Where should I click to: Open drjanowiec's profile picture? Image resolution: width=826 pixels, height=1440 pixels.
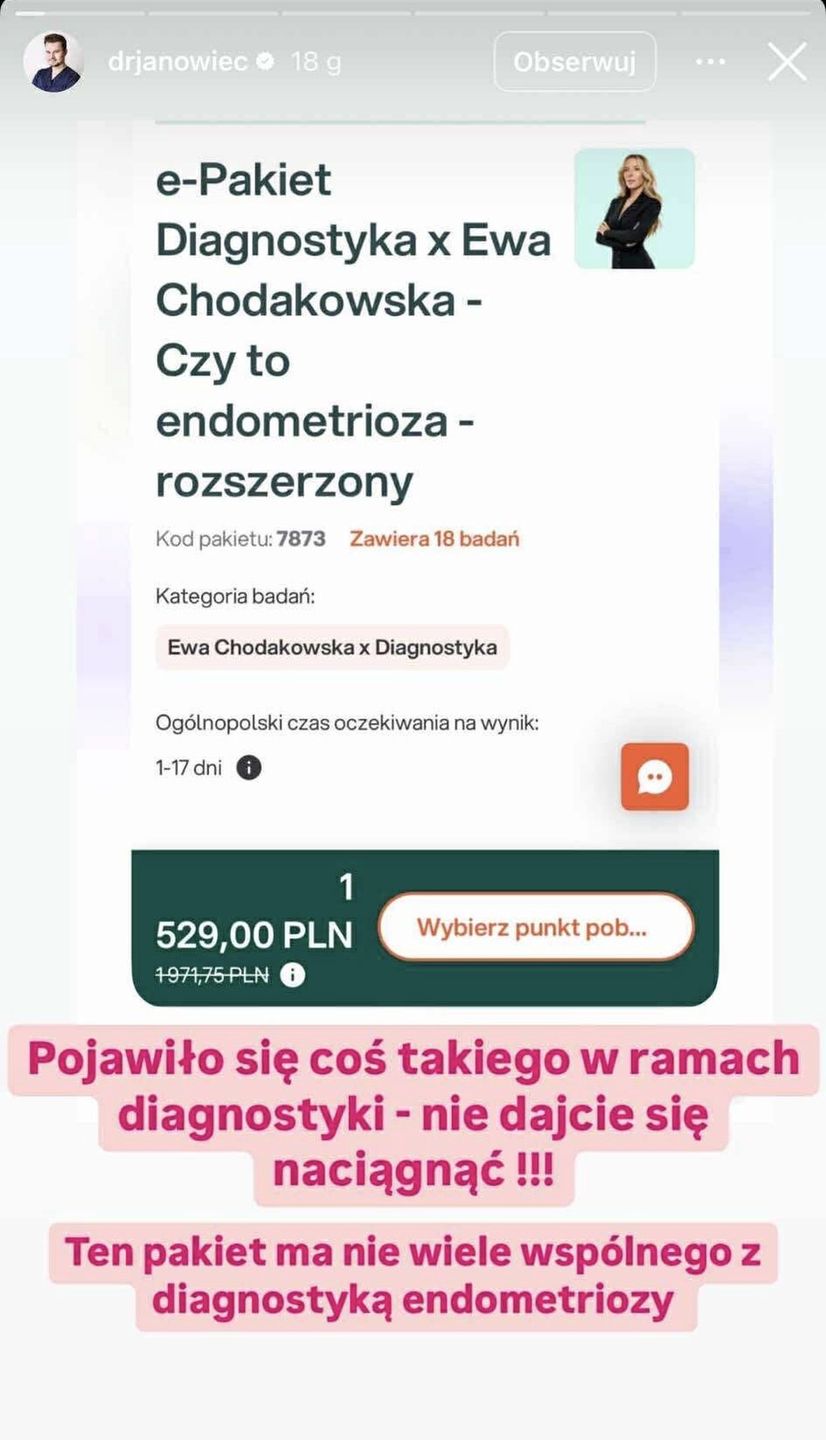click(53, 62)
